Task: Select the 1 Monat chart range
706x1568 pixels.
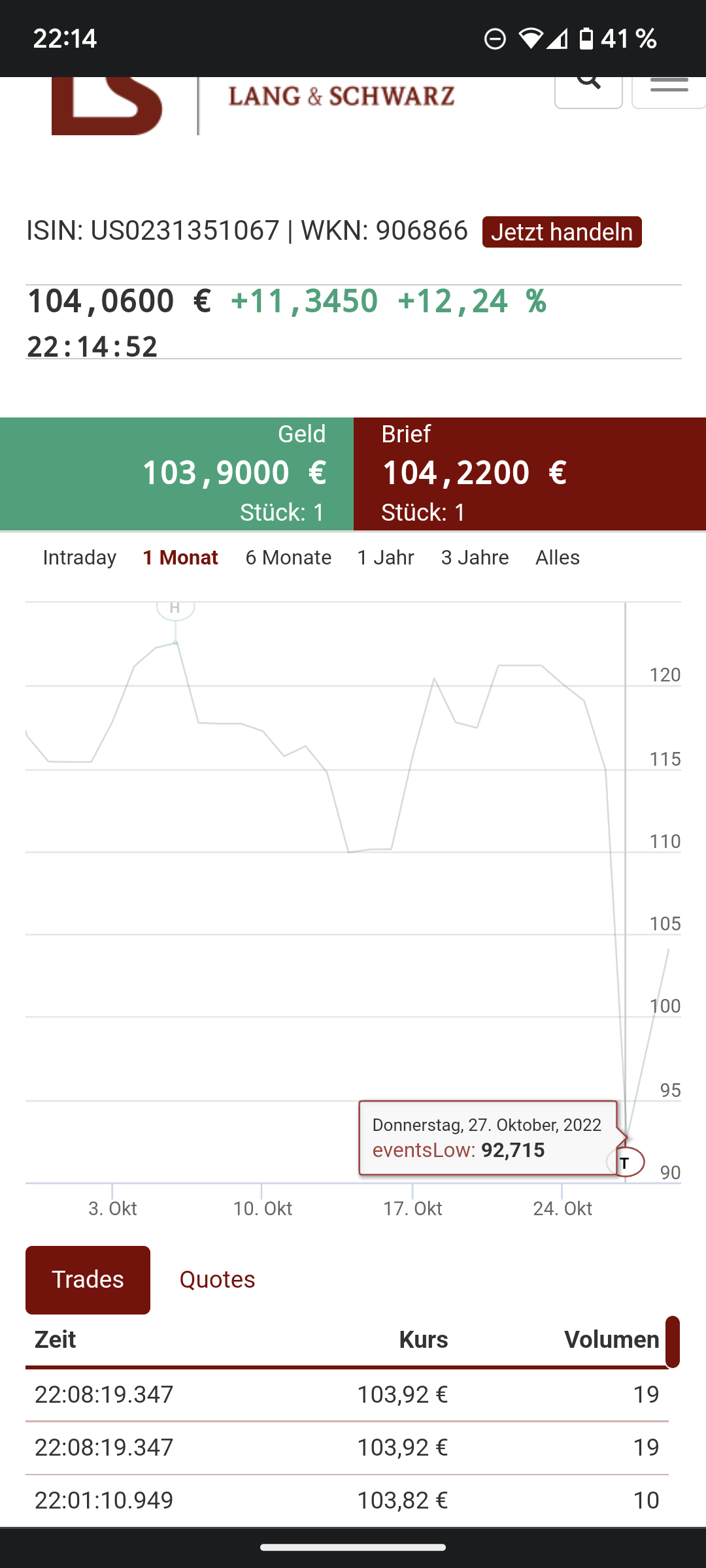Action: point(180,557)
